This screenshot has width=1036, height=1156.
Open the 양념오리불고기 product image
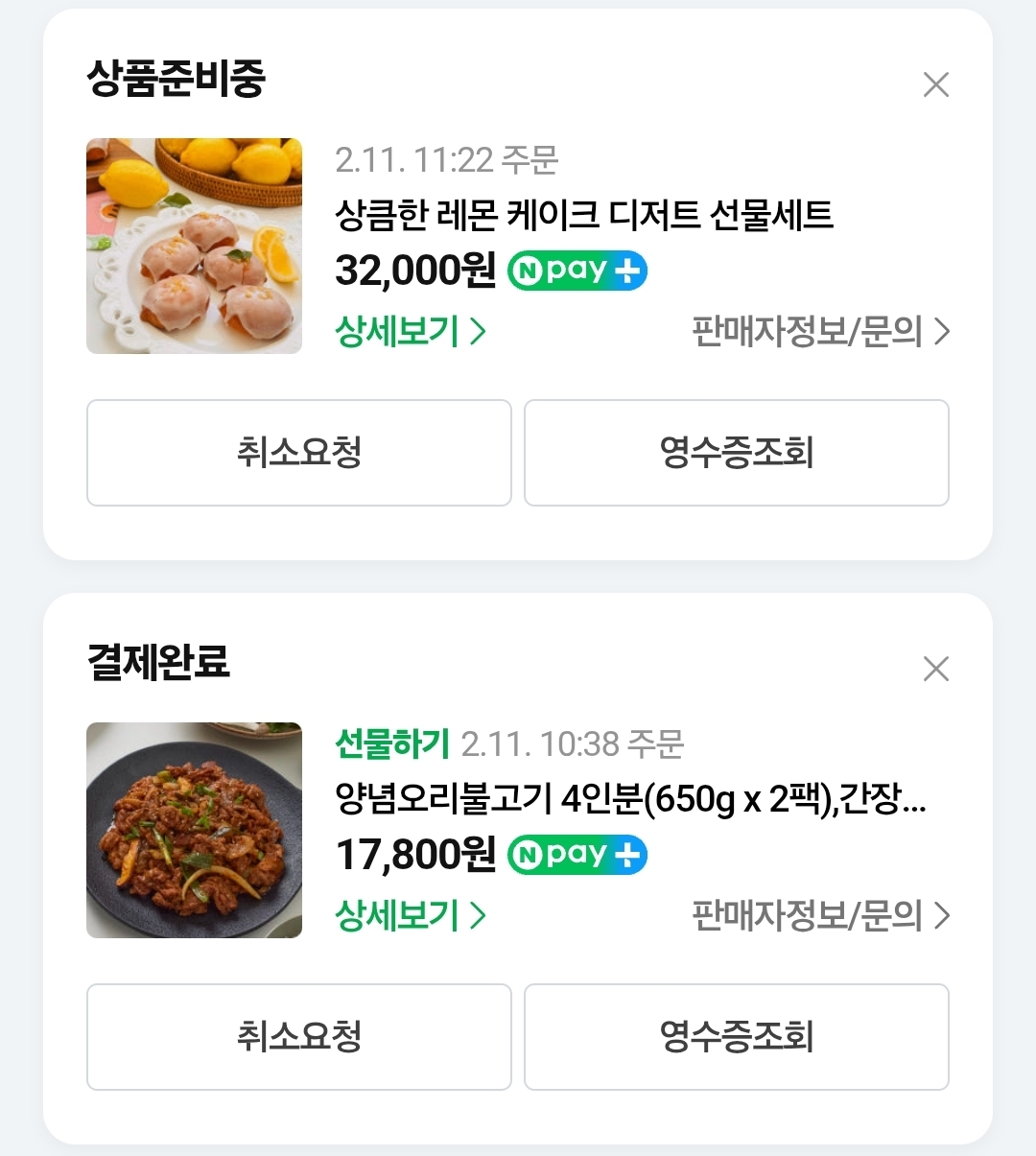(x=194, y=830)
